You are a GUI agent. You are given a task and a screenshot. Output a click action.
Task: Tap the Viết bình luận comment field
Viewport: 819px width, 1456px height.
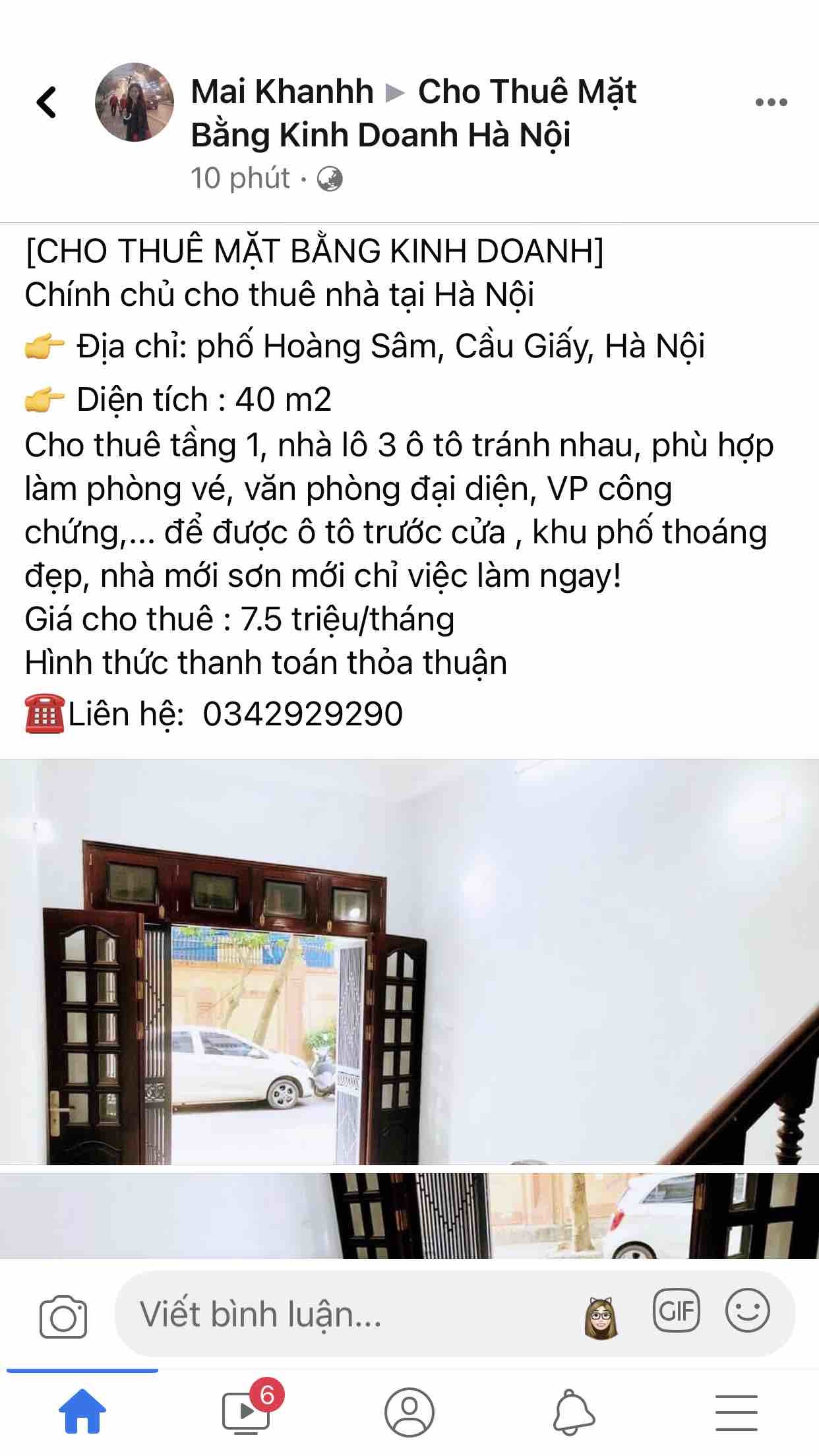[x=343, y=1314]
